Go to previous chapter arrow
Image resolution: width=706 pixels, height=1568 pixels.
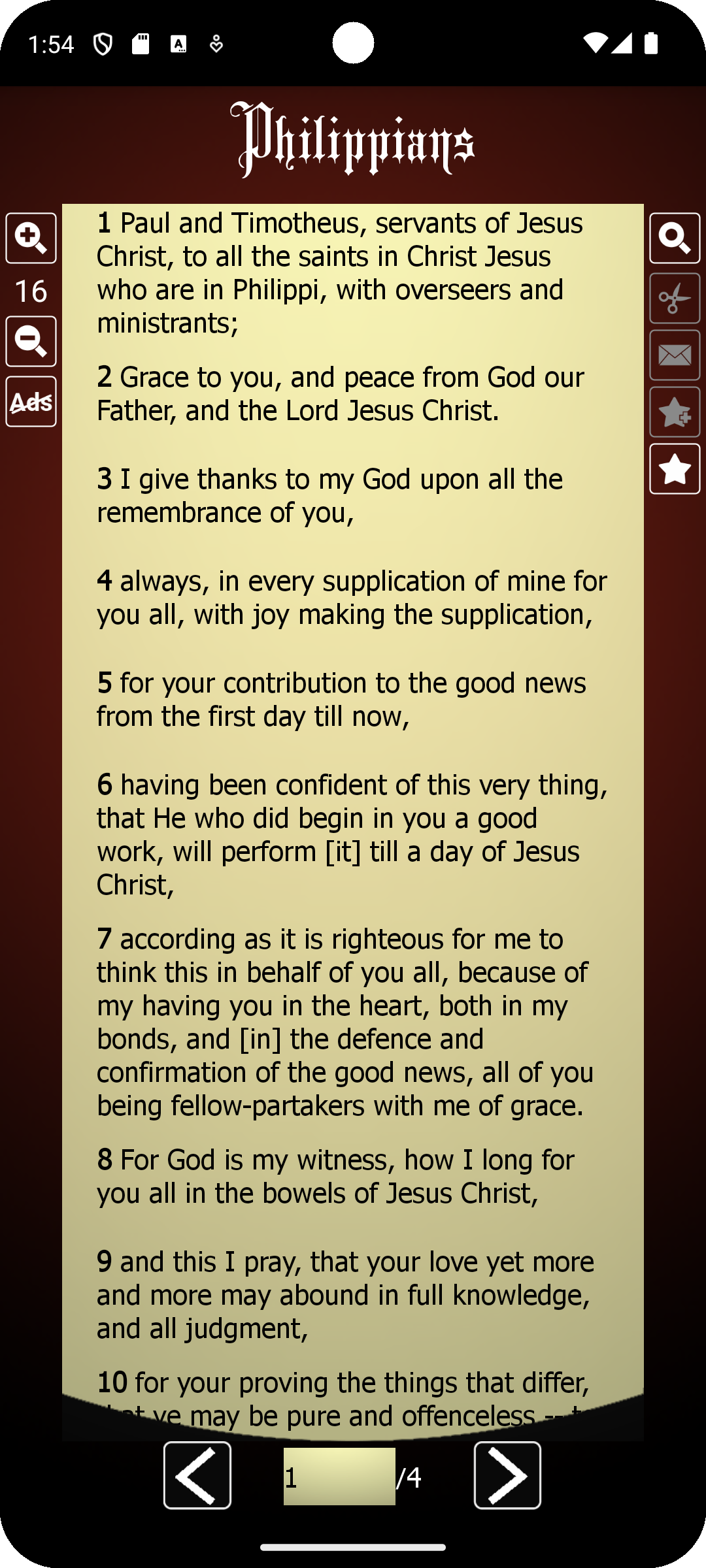click(x=197, y=1475)
